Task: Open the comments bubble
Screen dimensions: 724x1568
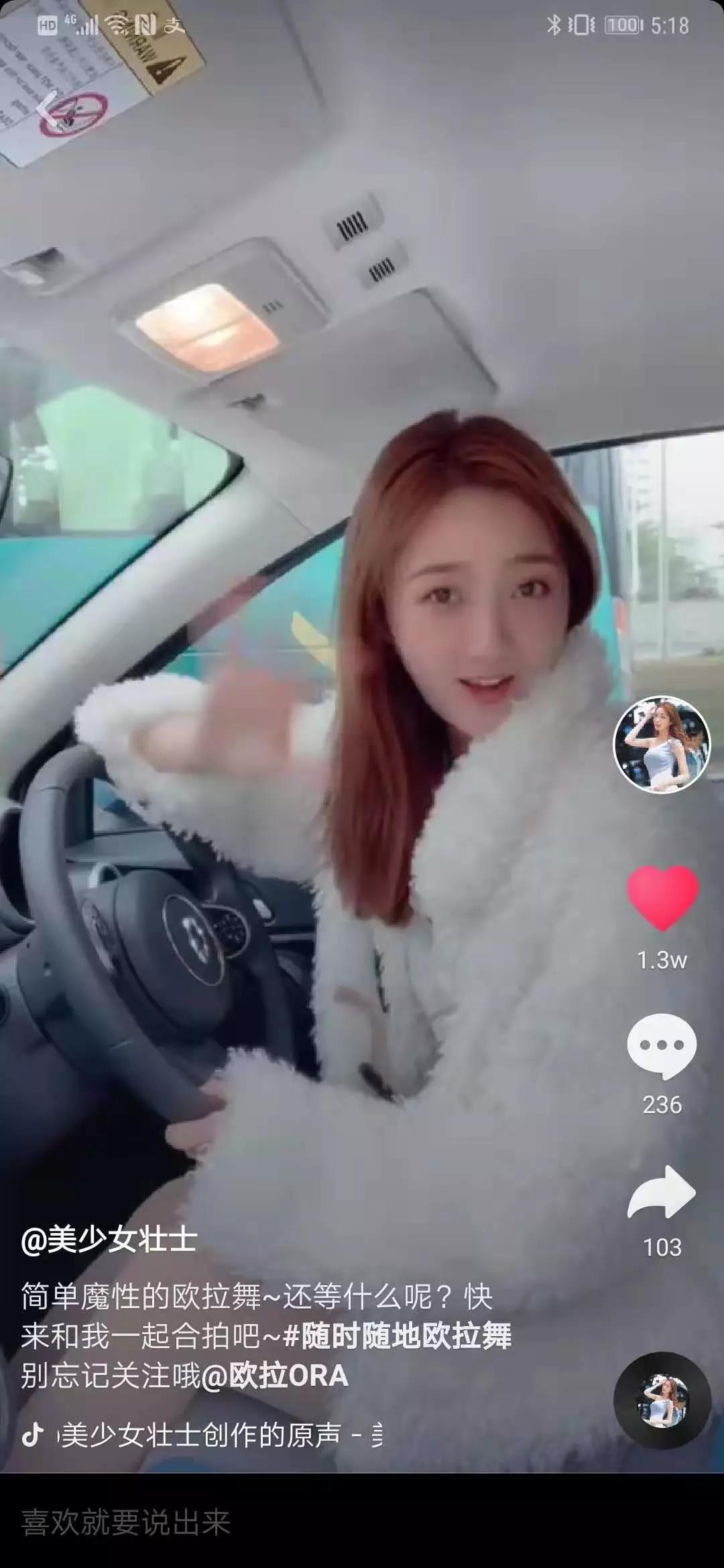Action: click(662, 1046)
